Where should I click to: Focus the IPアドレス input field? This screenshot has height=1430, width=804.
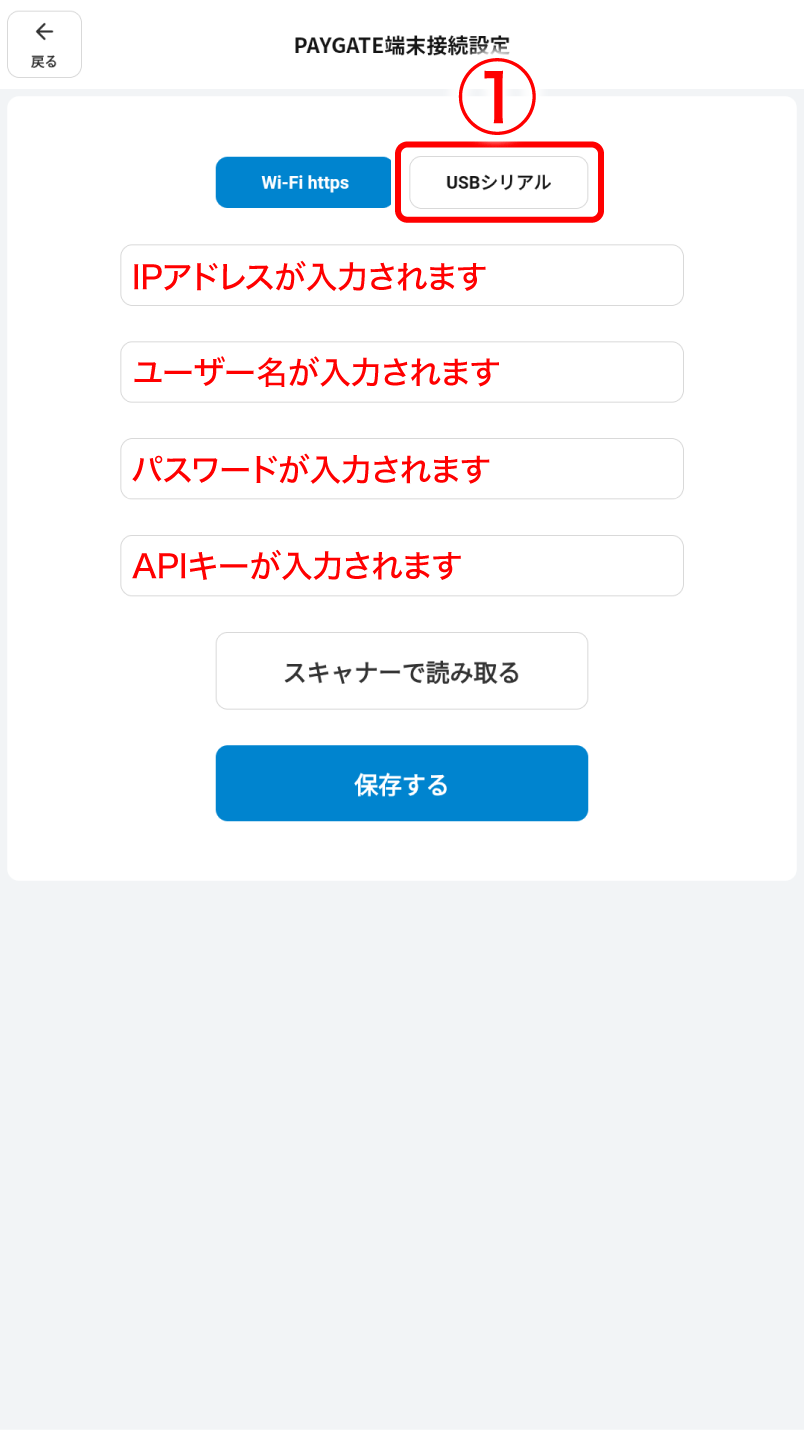click(401, 275)
